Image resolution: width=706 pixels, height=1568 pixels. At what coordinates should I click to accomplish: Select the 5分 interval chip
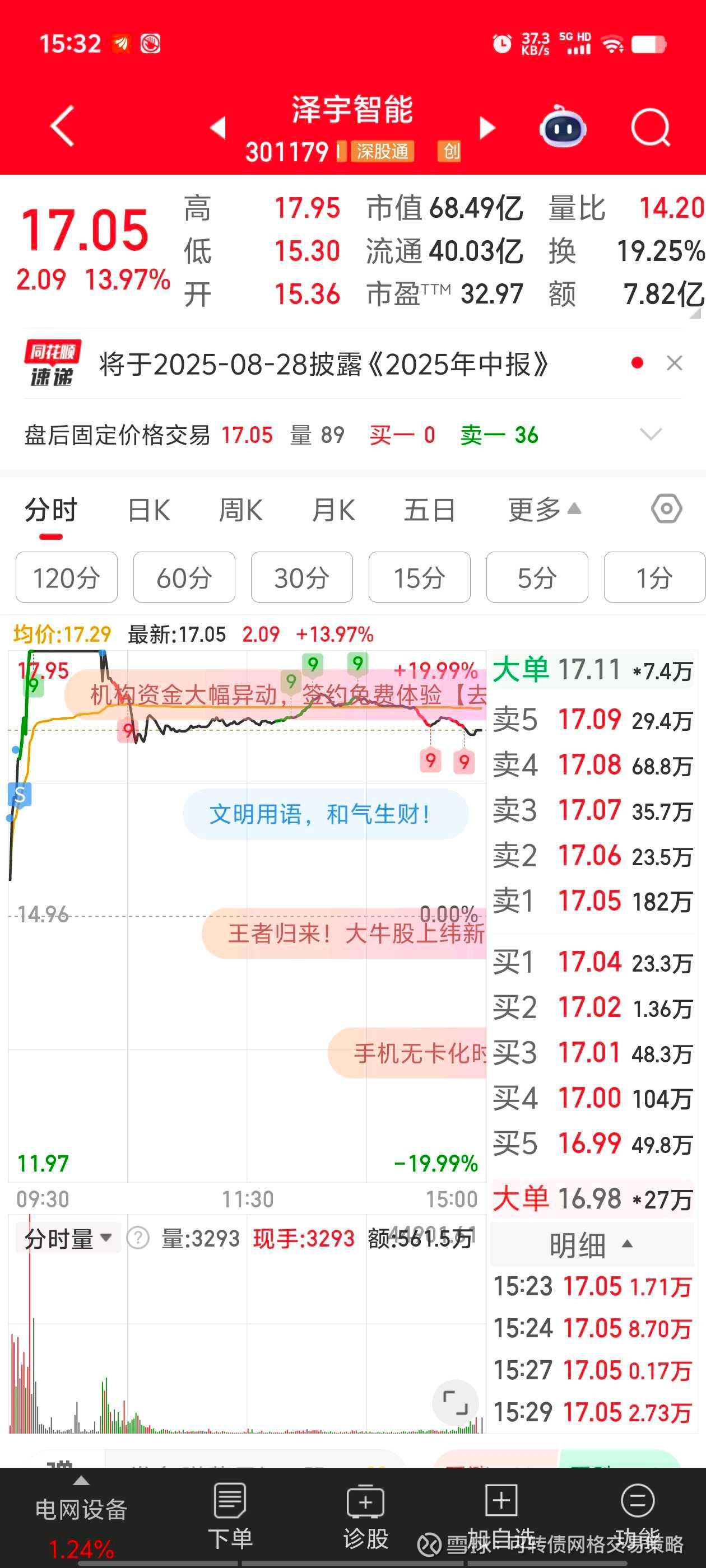(x=537, y=577)
